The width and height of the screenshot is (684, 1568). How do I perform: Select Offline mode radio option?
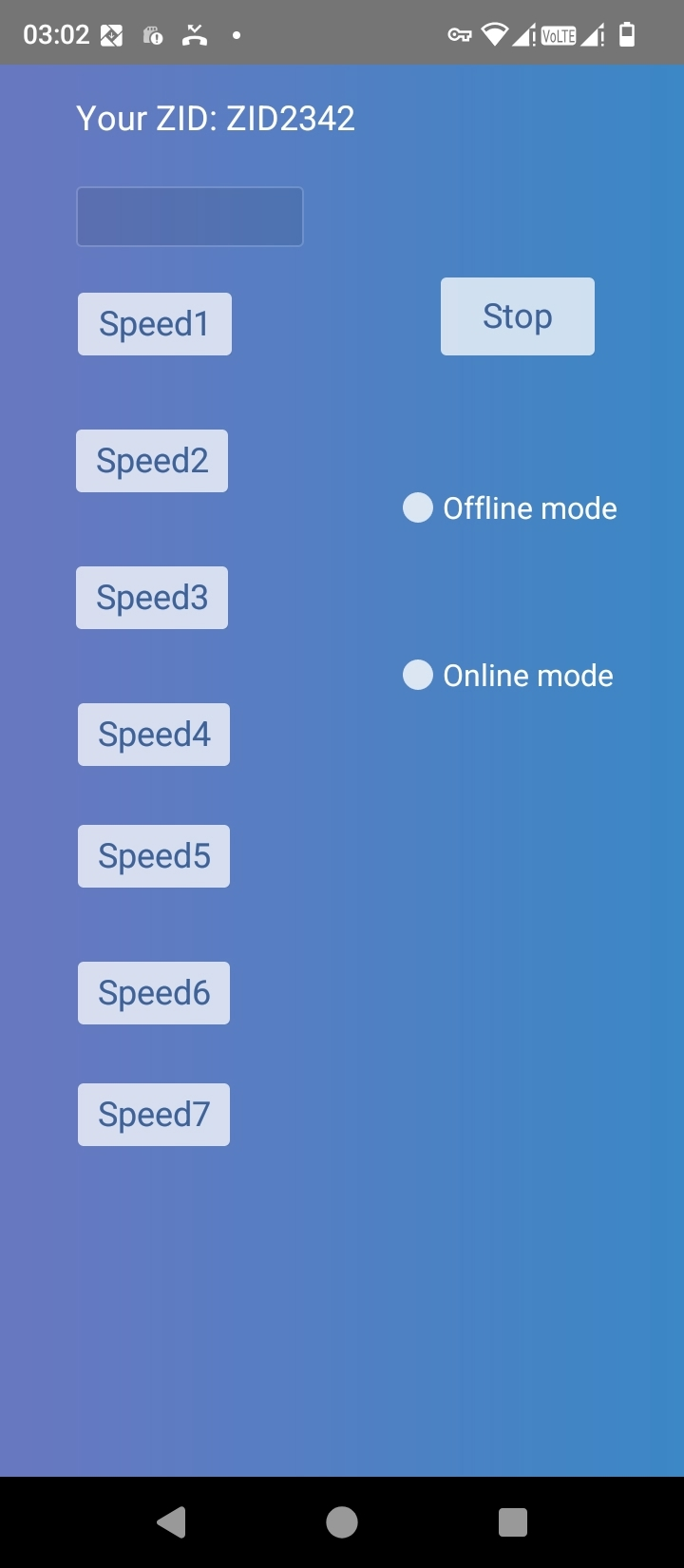(418, 508)
